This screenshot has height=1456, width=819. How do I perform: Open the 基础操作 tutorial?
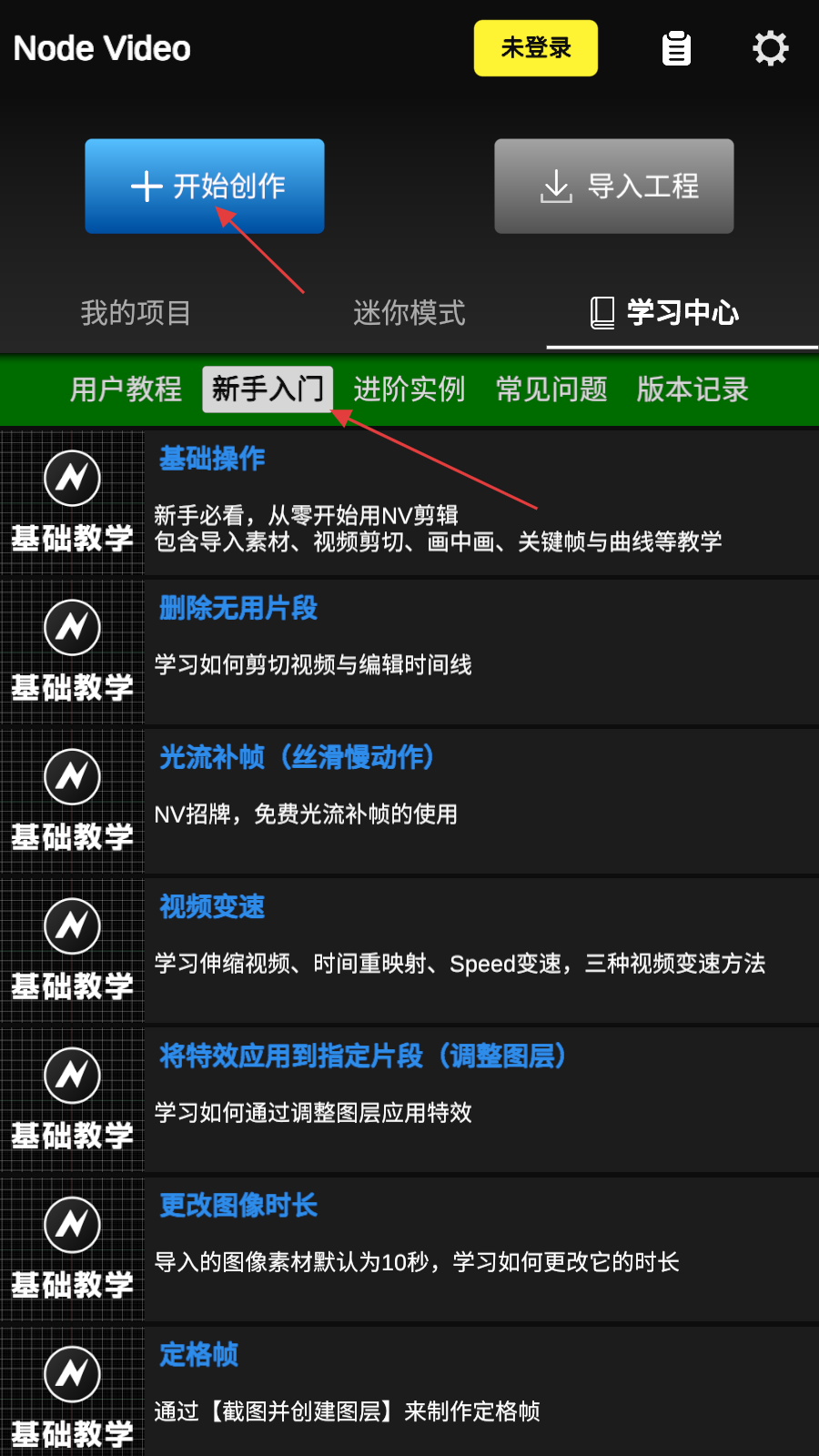coord(409,502)
